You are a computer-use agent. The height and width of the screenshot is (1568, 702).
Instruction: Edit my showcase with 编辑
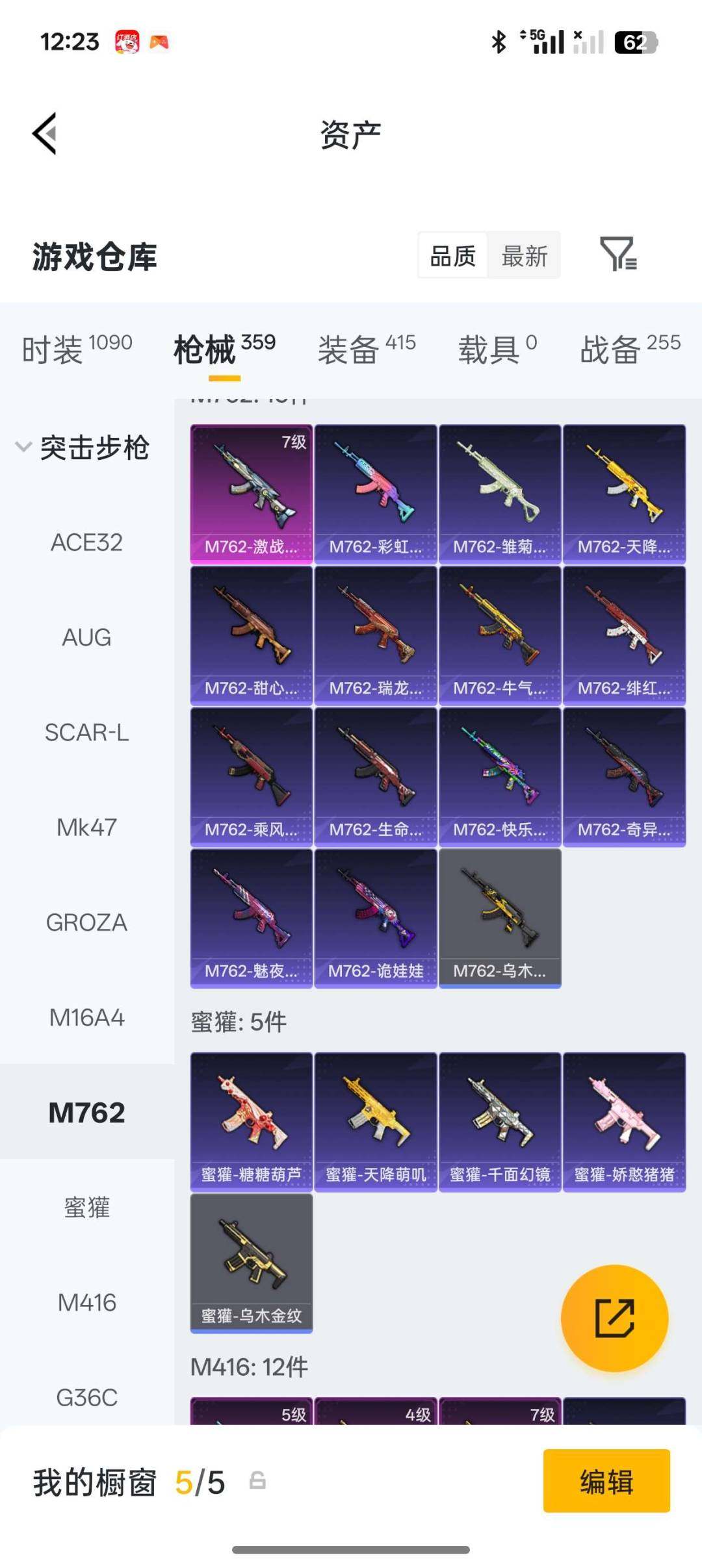[x=606, y=1481]
